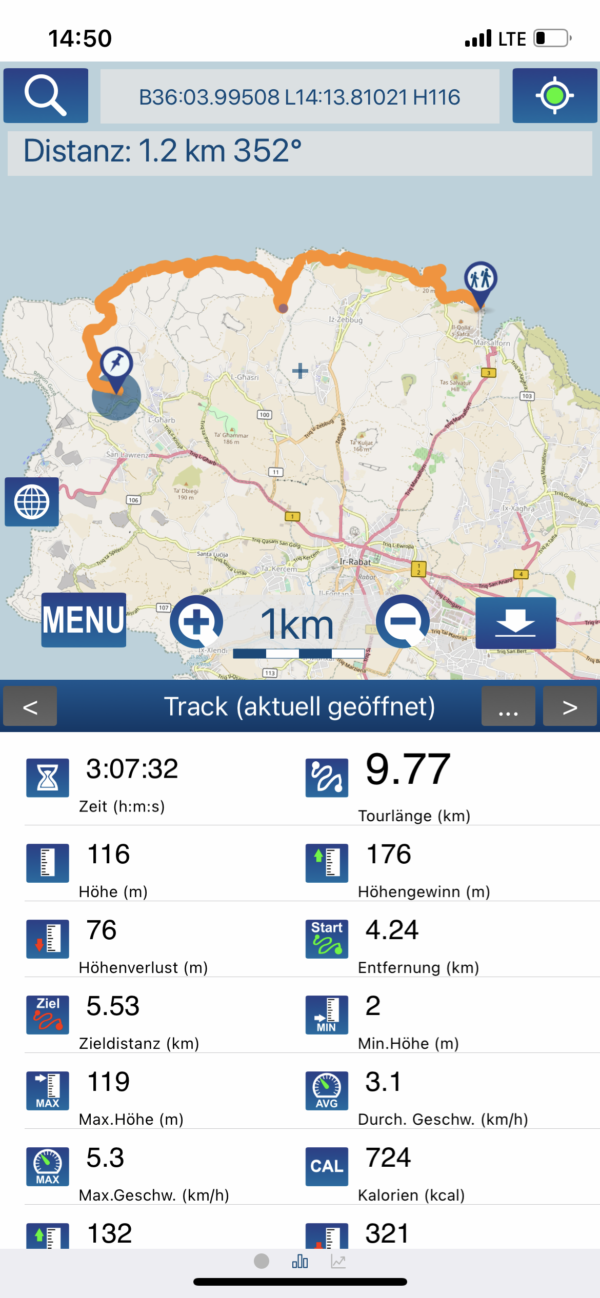
Task: Go to previous track panel
Action: 30,707
